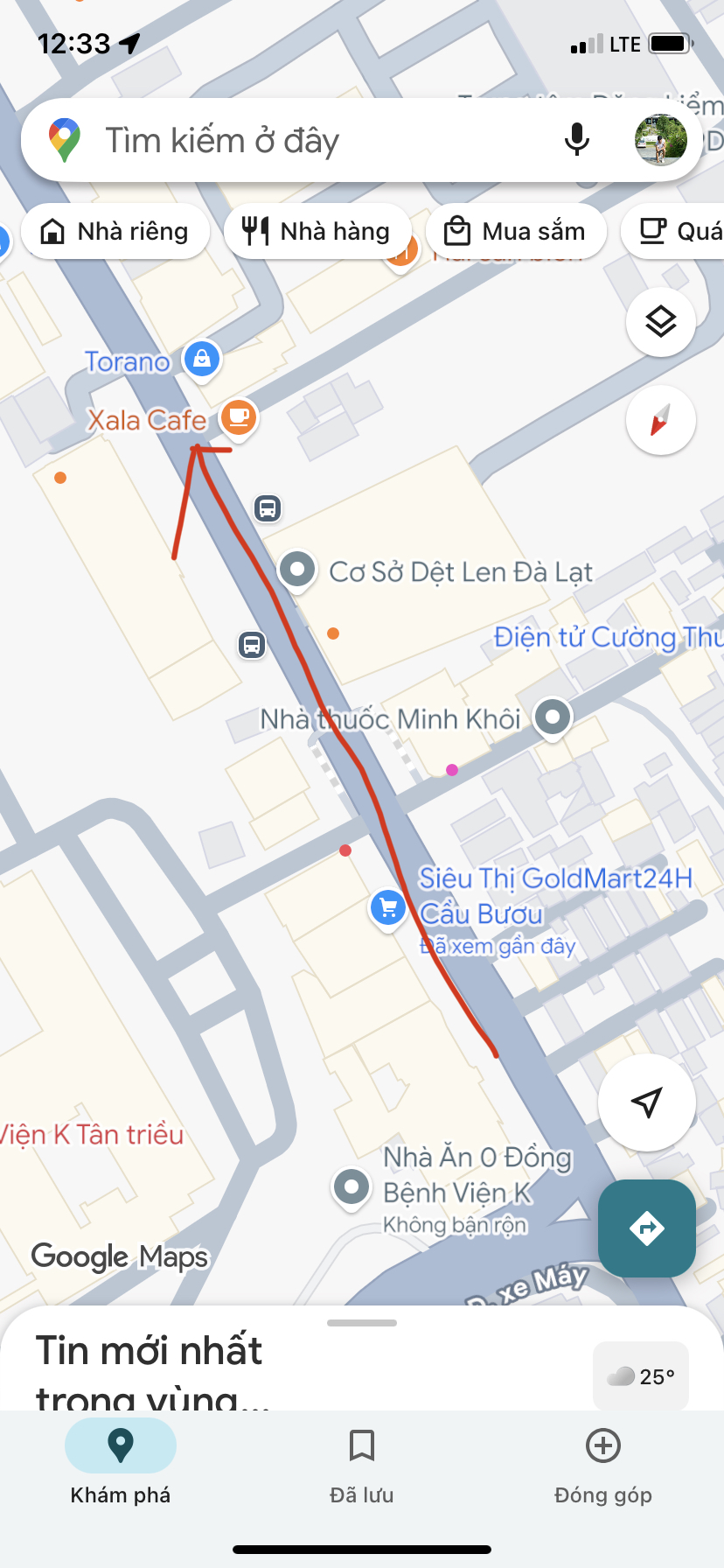Image resolution: width=724 pixels, height=1568 pixels.
Task: Start voice search with the microphone icon
Action: click(576, 139)
